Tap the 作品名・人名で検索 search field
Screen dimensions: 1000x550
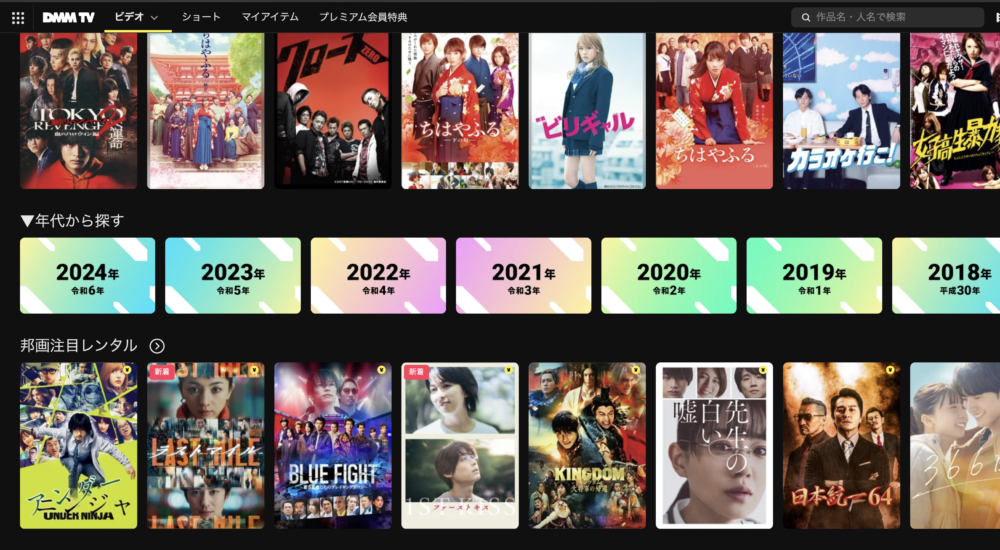pos(890,17)
